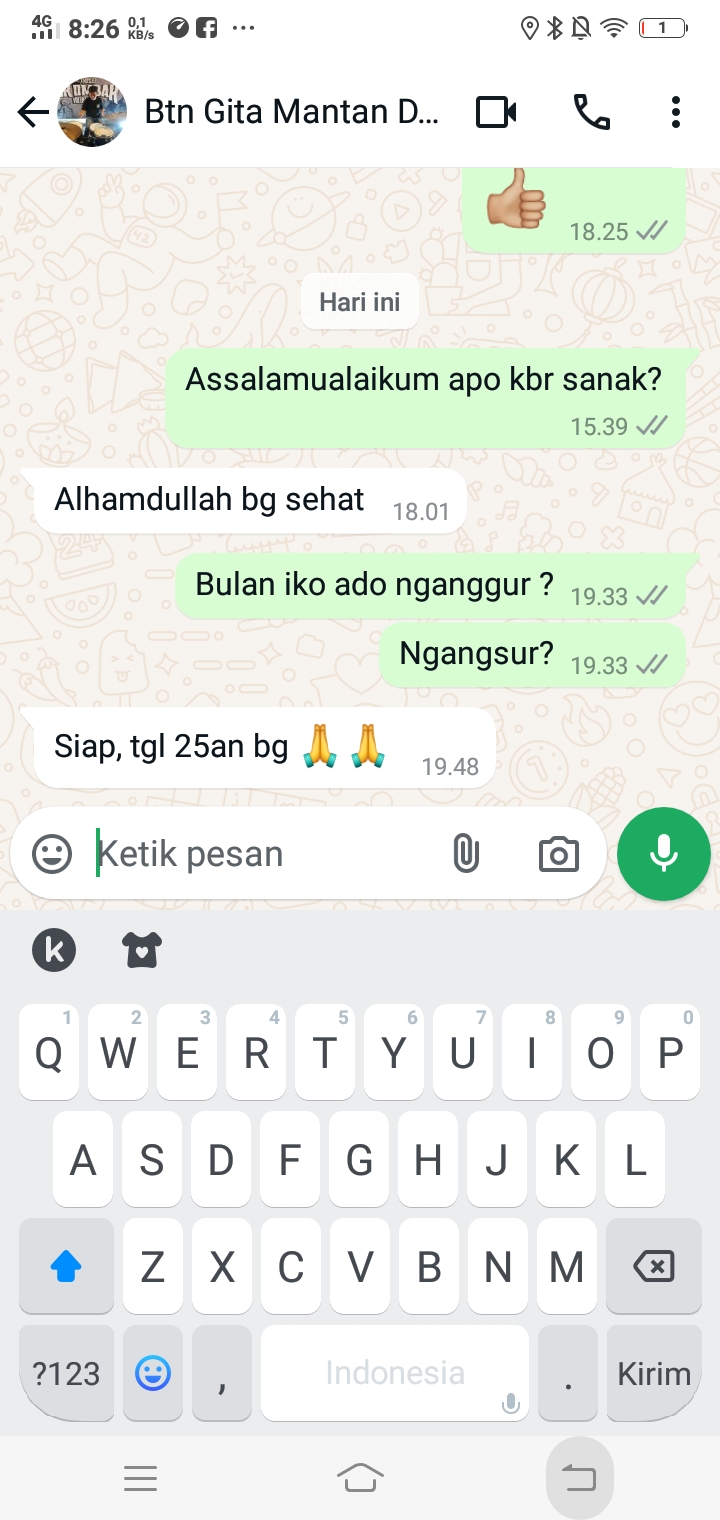Screen dimensions: 720x1520
Task: Start a voice call
Action: click(x=591, y=112)
